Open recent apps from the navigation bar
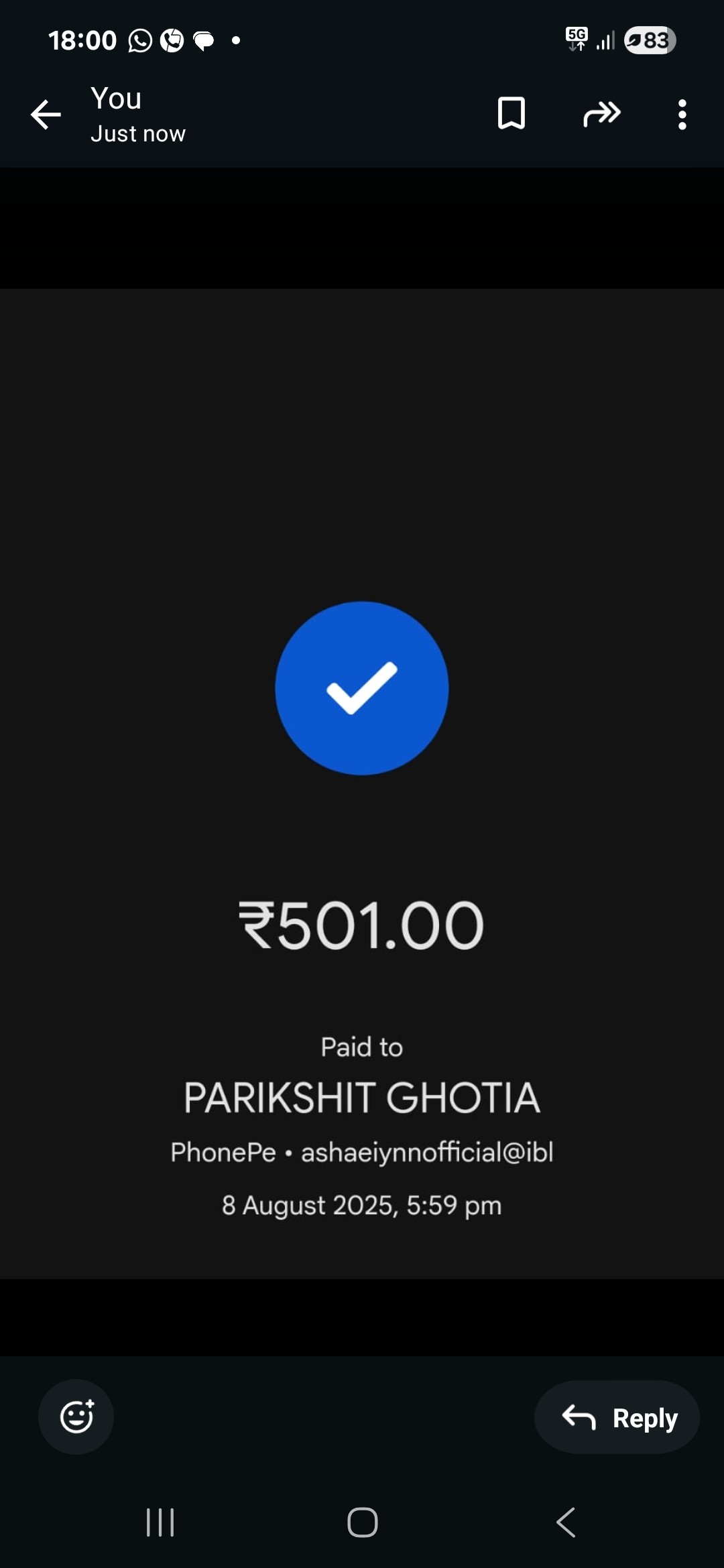 click(160, 1522)
